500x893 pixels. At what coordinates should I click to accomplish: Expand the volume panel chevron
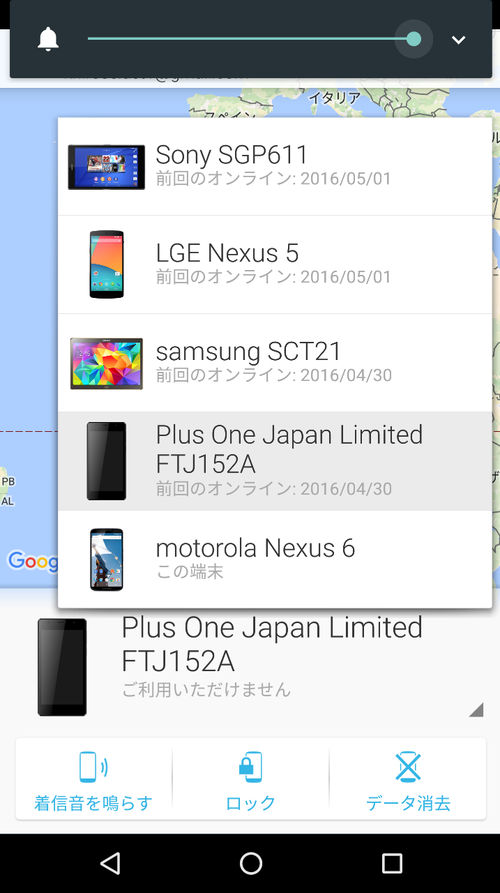tap(458, 39)
